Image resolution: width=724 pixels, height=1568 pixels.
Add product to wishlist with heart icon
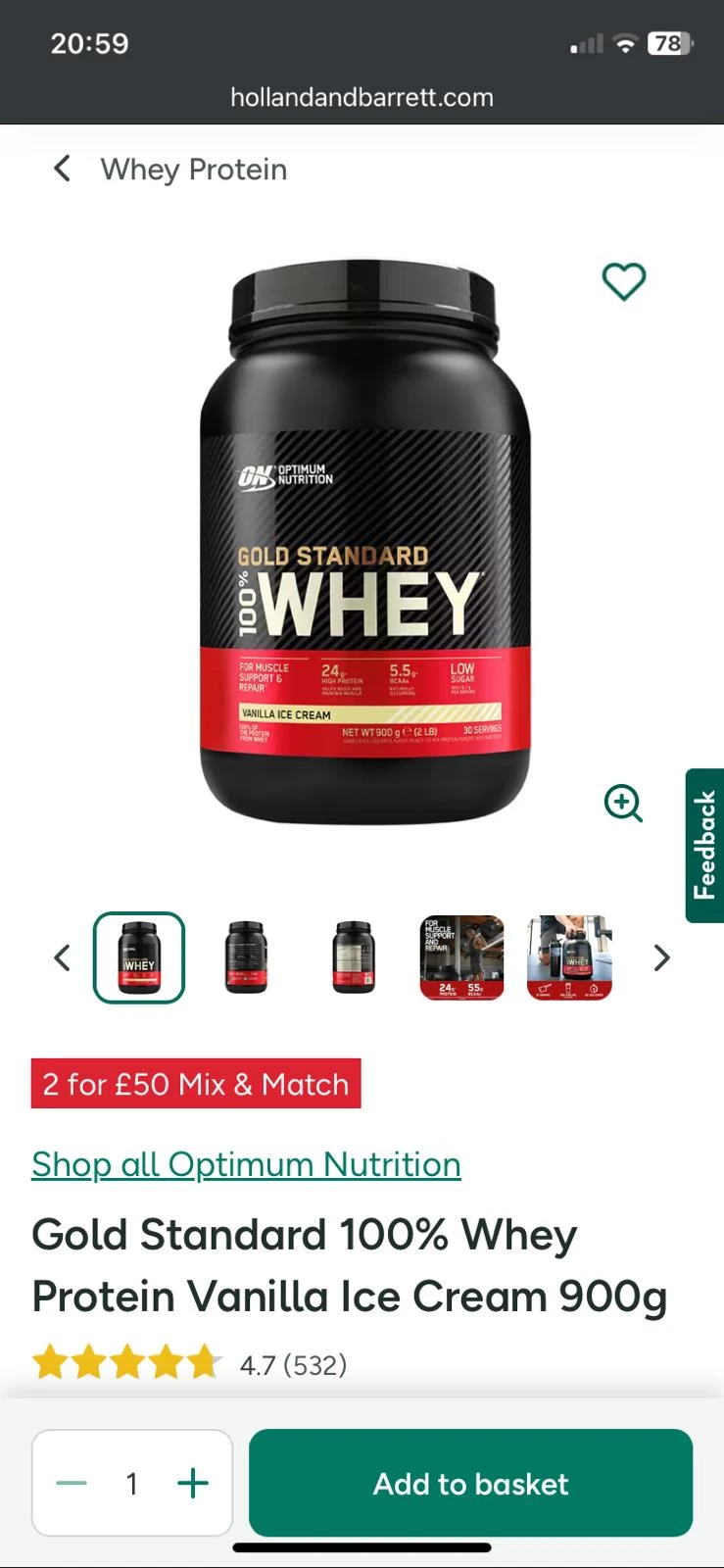(623, 282)
